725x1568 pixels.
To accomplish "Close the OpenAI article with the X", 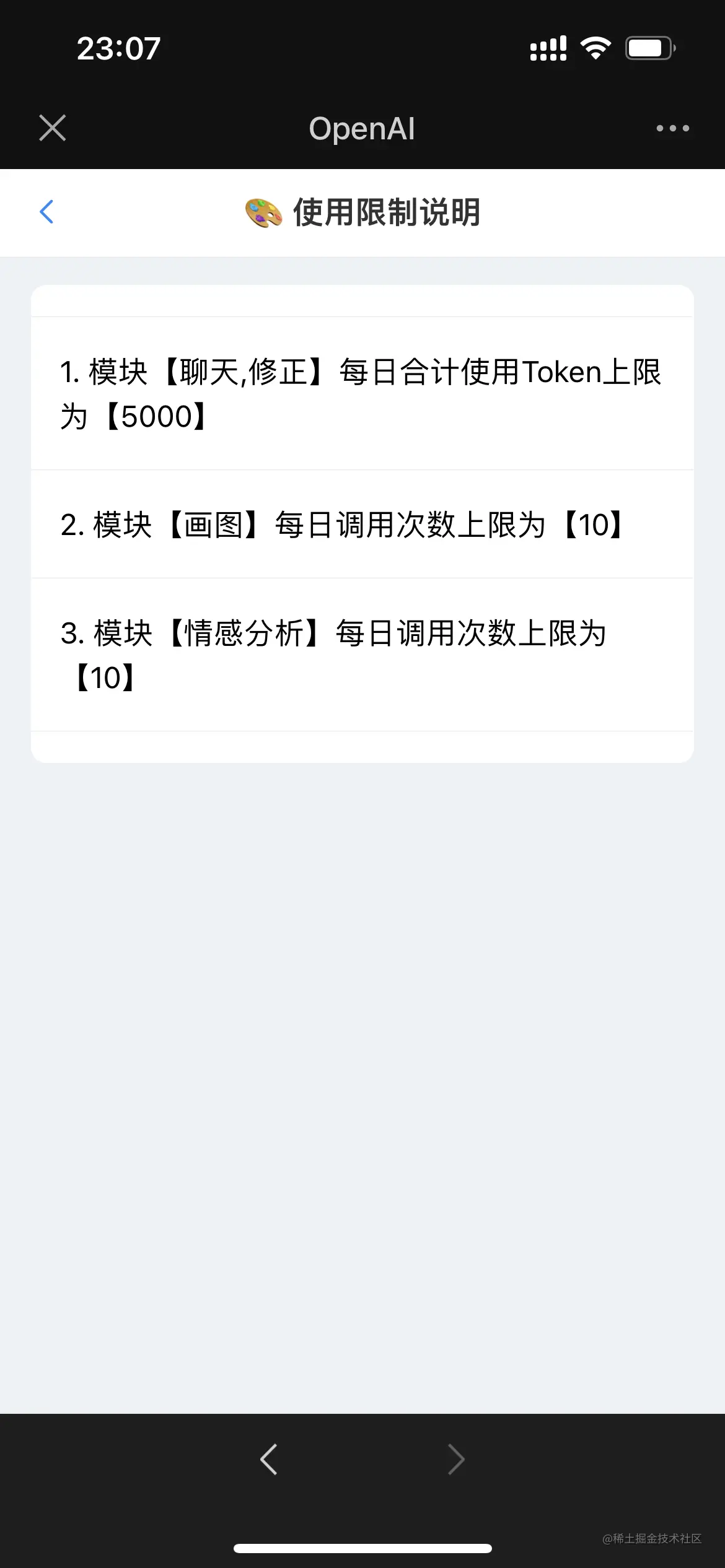I will pos(52,128).
